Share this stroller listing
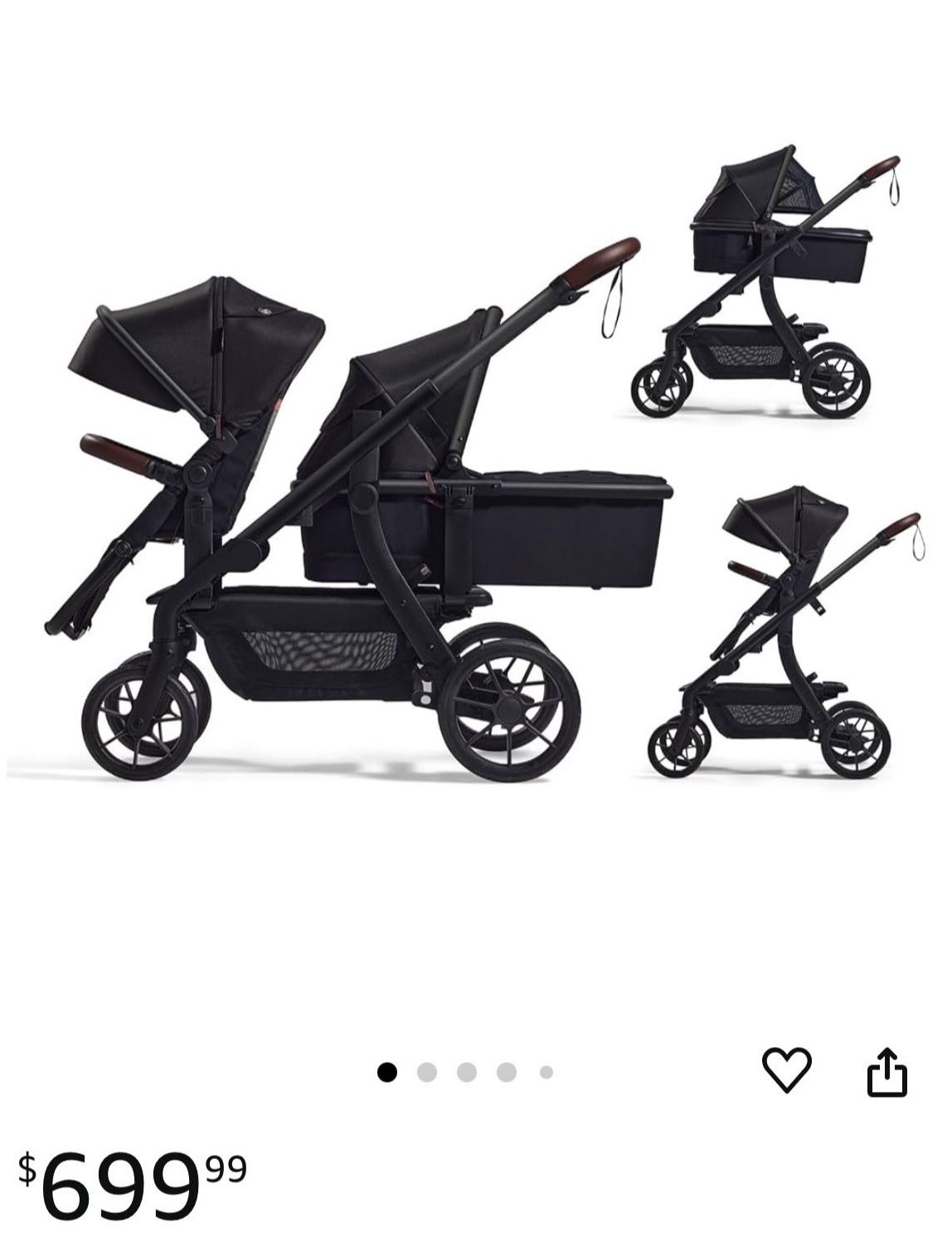The width and height of the screenshot is (952, 1242). (886, 1072)
